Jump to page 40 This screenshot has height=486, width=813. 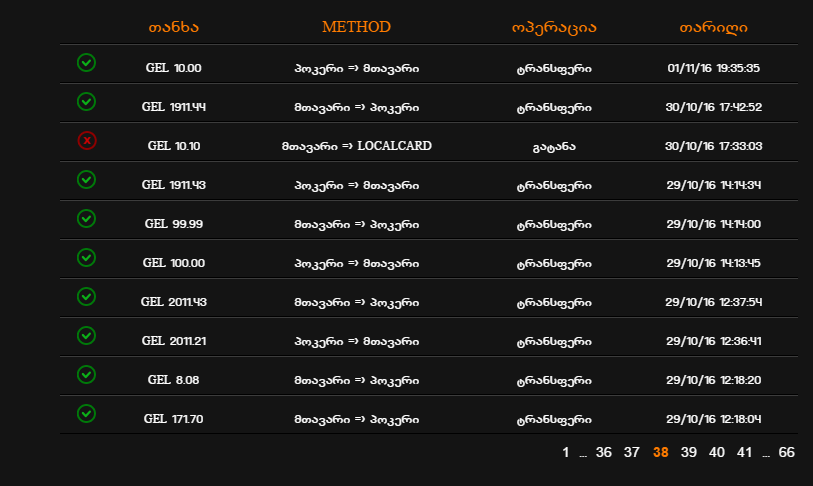(x=716, y=453)
